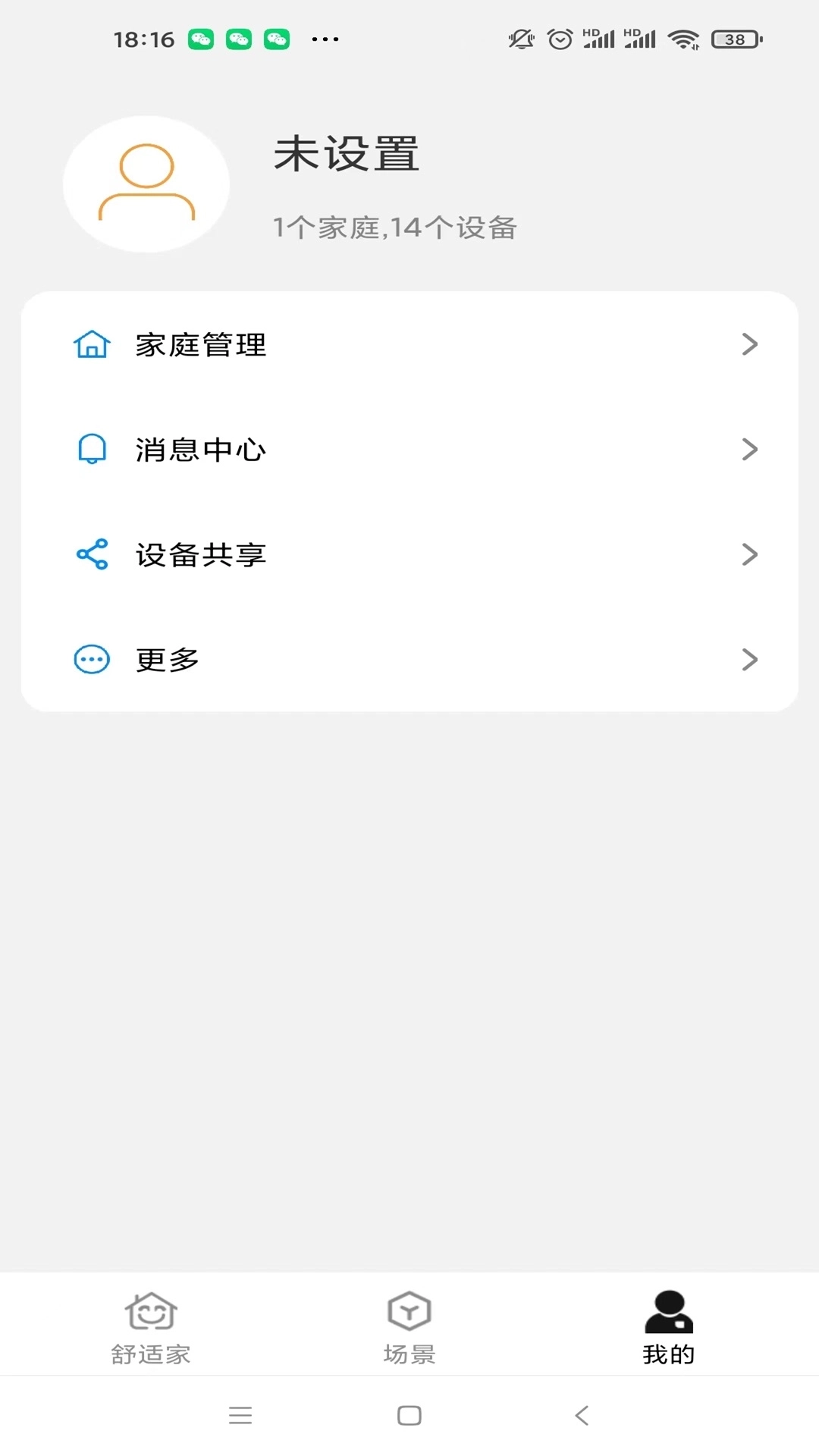The height and width of the screenshot is (1456, 819).
Task: Click the 1个家庭,14个设备 summary
Action: (395, 227)
